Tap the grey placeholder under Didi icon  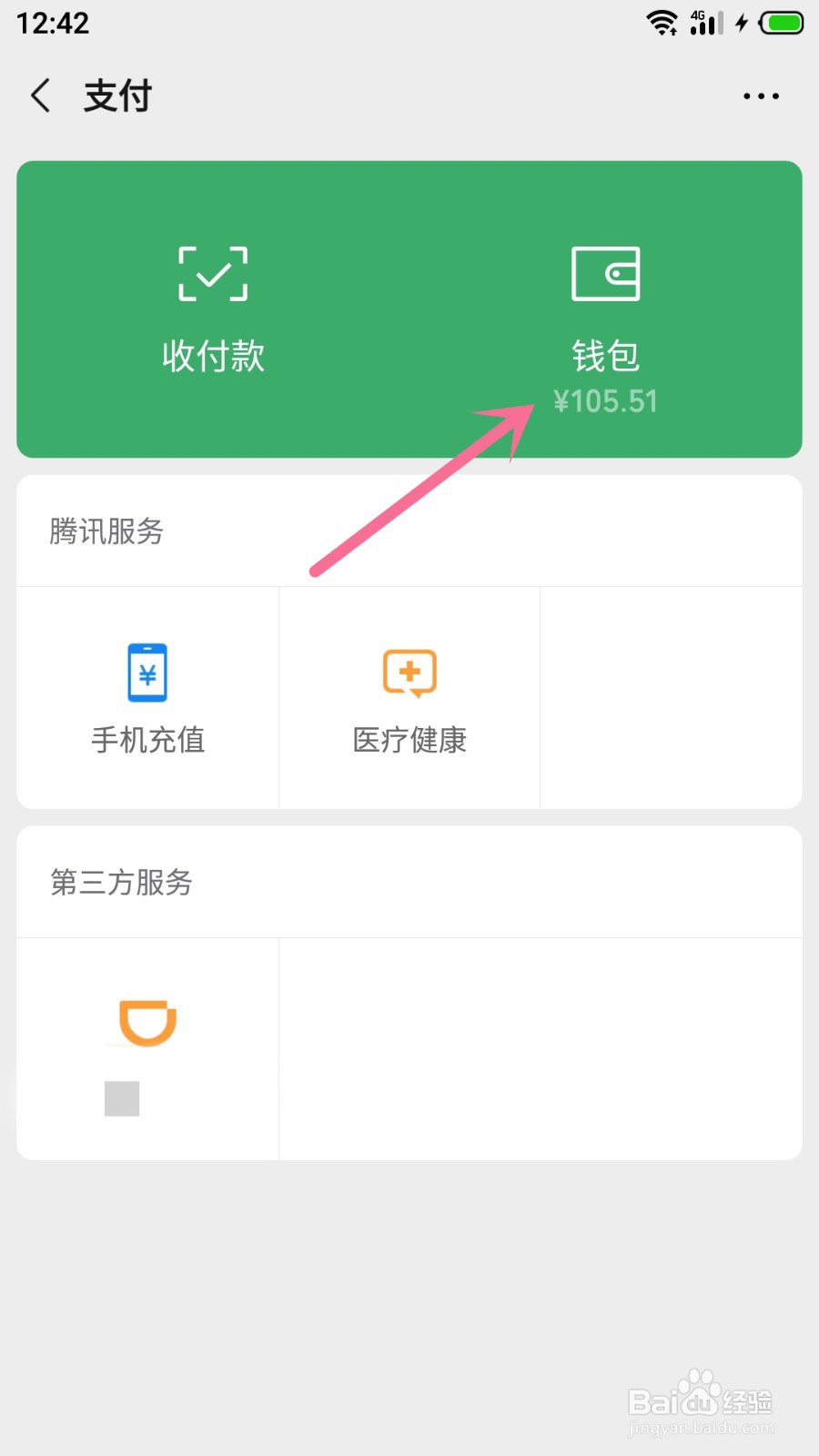(124, 1098)
